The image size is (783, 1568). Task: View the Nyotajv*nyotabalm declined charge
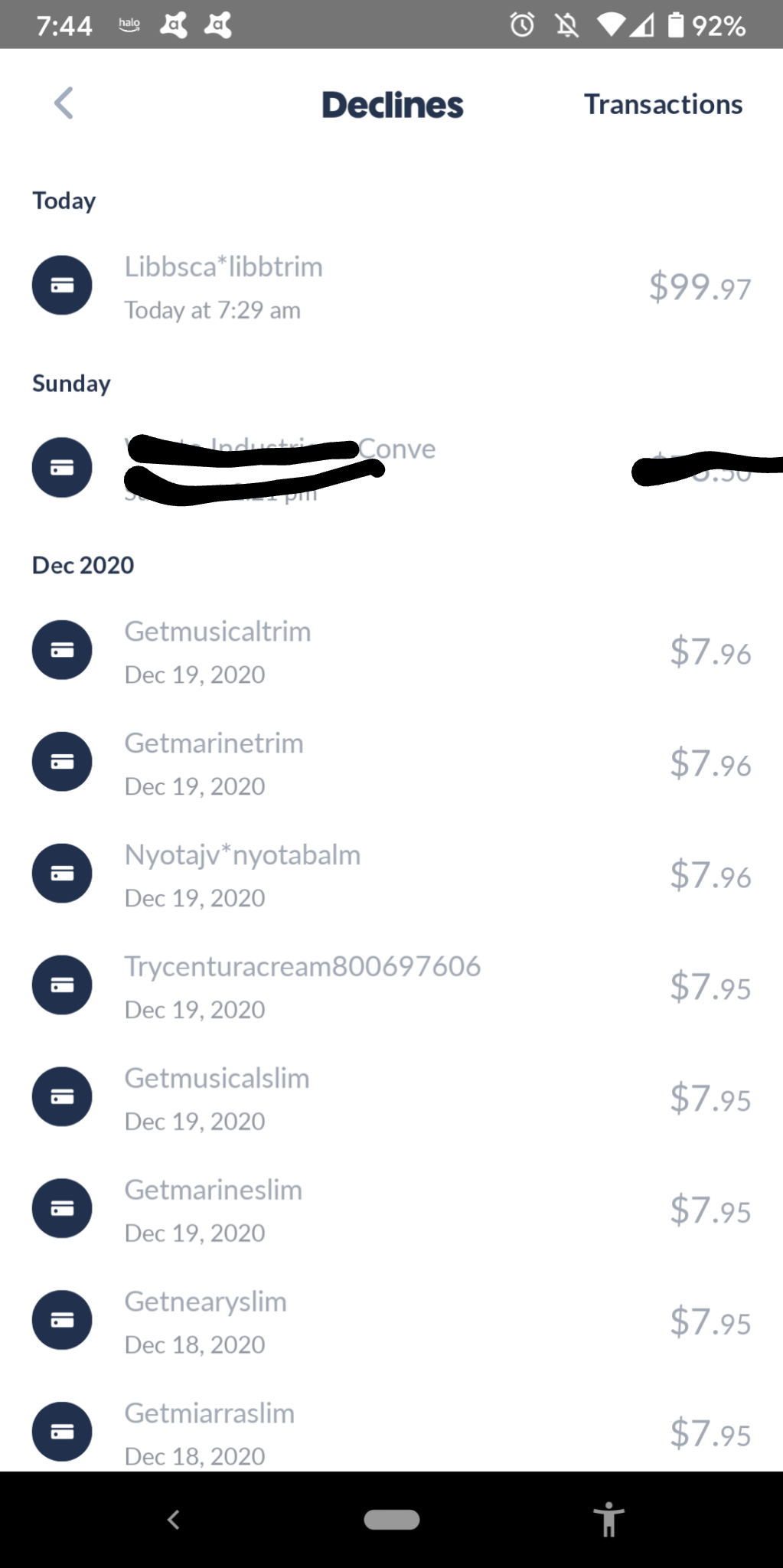point(391,874)
